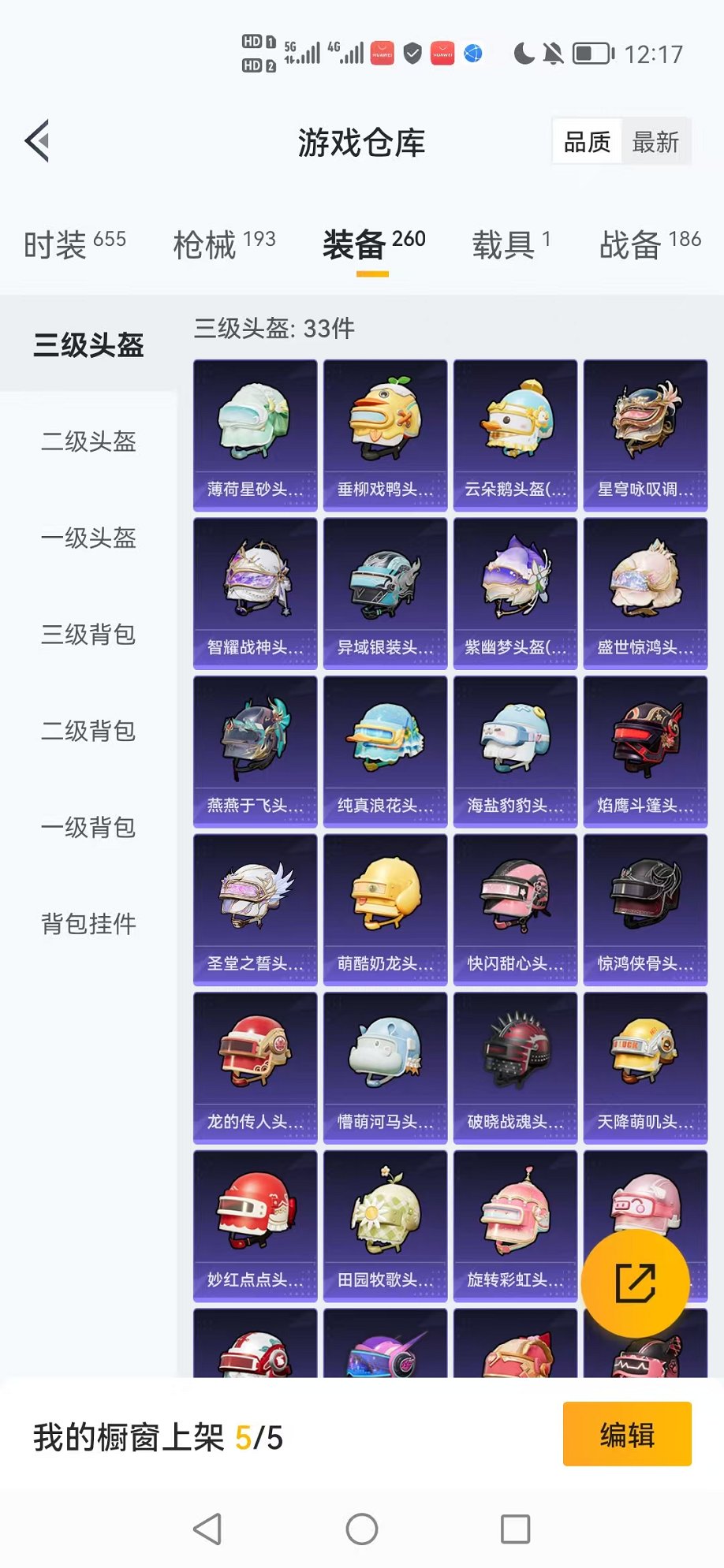This screenshot has height=1568, width=724.
Task: View the 萌酷奶龙 helmet
Action: (x=386, y=910)
